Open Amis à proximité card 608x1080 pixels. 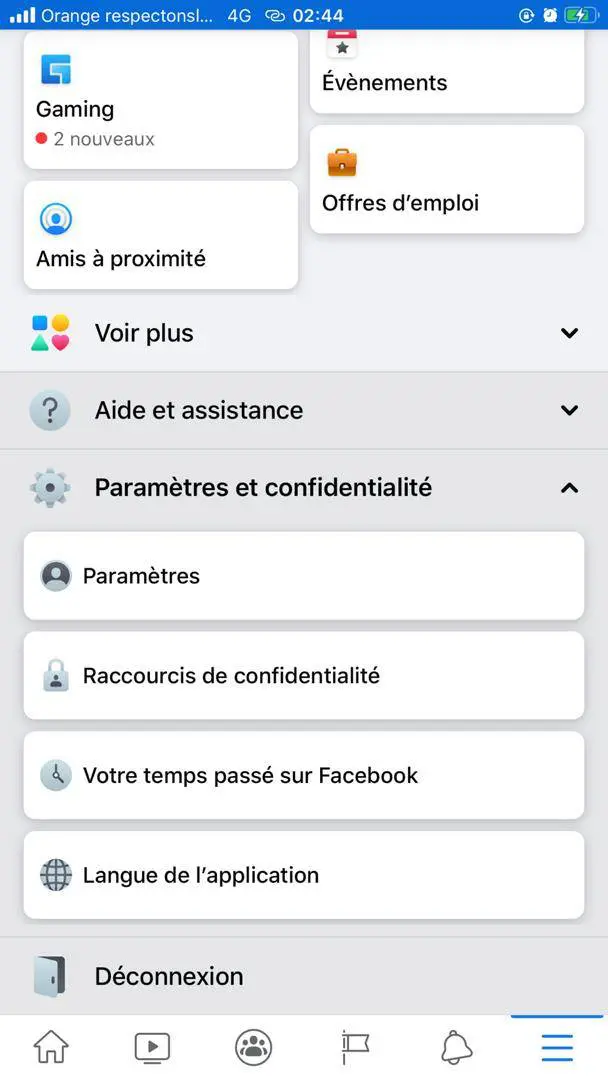tap(161, 235)
